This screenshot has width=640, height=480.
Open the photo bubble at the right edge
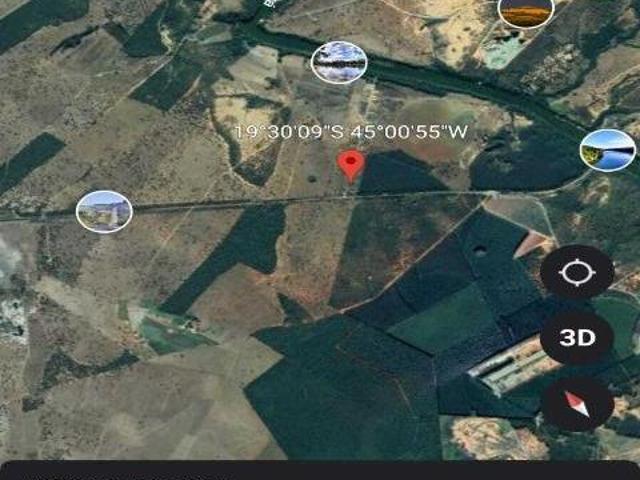click(x=608, y=150)
